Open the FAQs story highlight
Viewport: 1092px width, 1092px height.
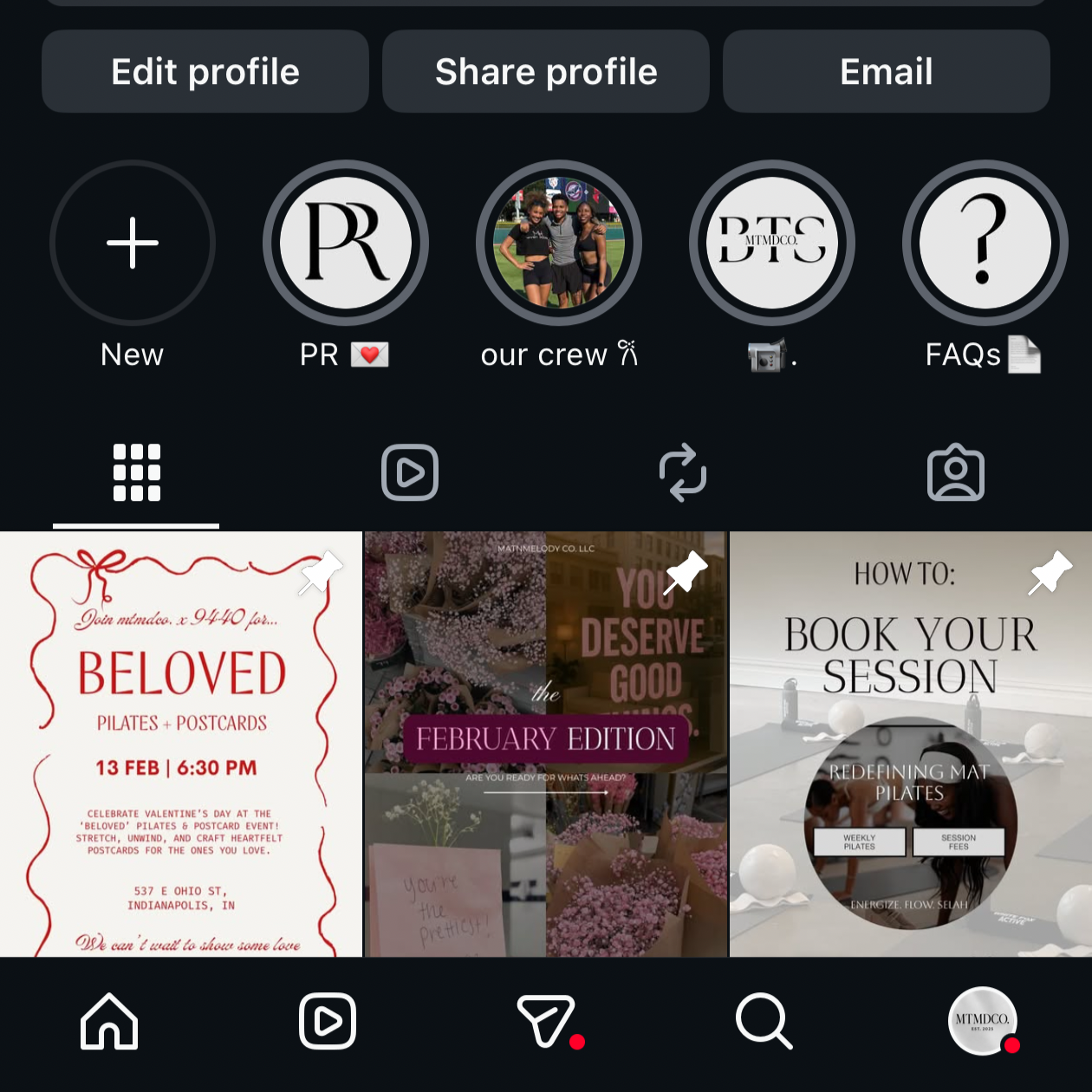pyautogui.click(x=985, y=244)
